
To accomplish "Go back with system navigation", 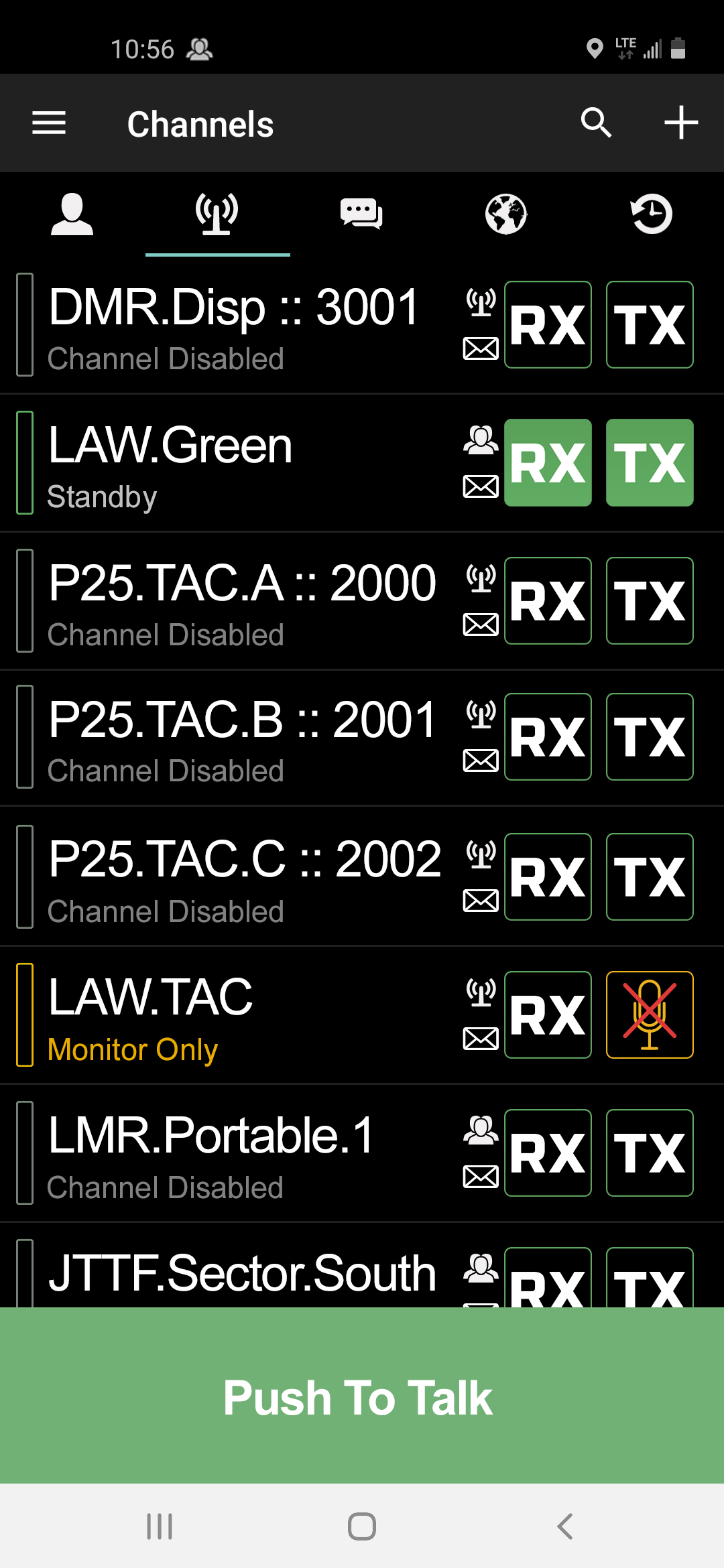I will (565, 1526).
